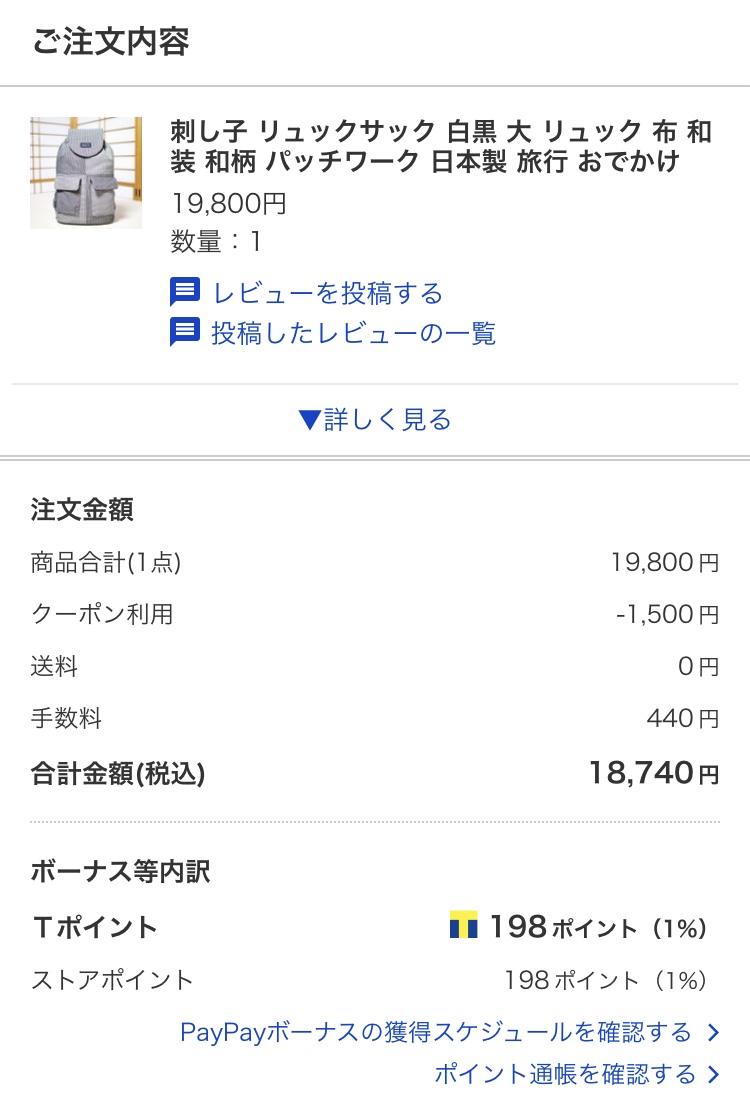The image size is (750, 1106).
Task: Click the chevron next to ポイント通帳を確認する
Action: [x=716, y=1077]
